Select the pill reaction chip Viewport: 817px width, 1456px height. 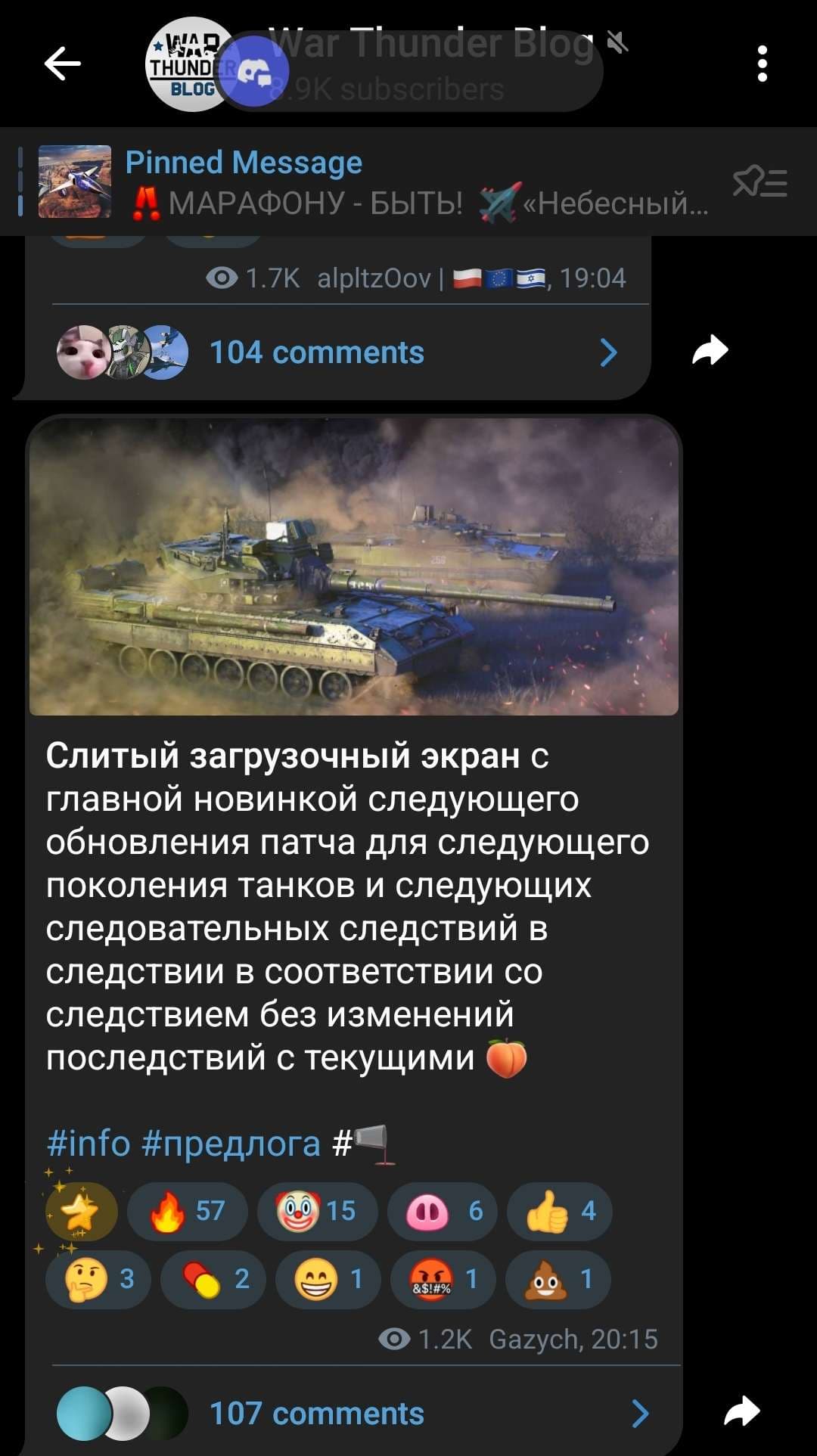click(x=213, y=1279)
